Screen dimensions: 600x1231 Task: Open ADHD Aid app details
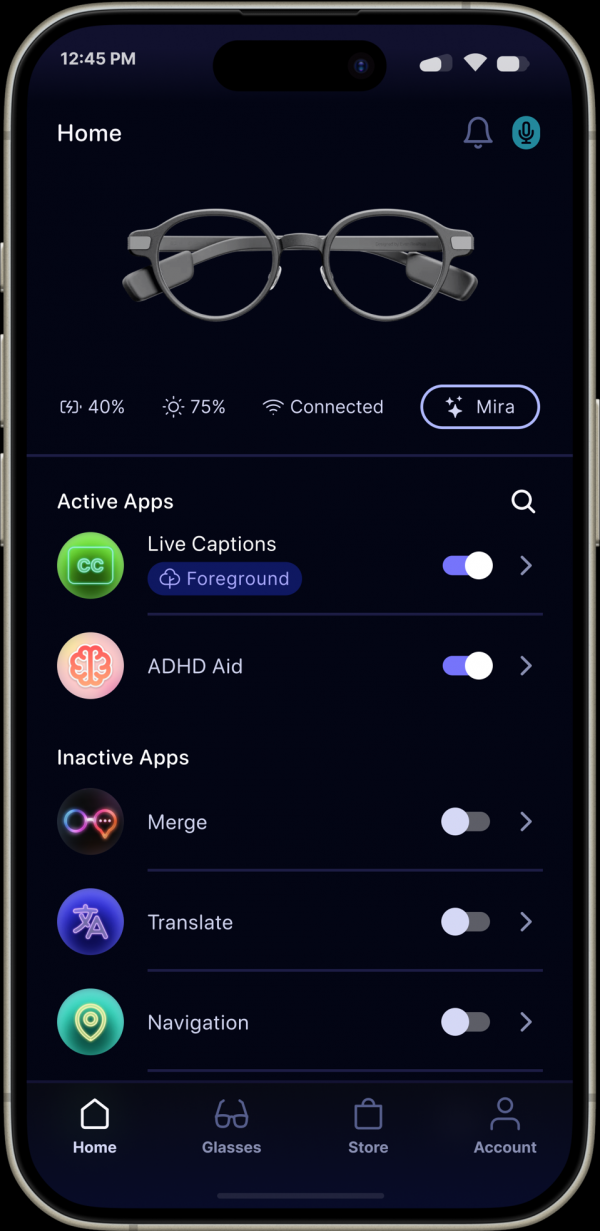coord(526,666)
